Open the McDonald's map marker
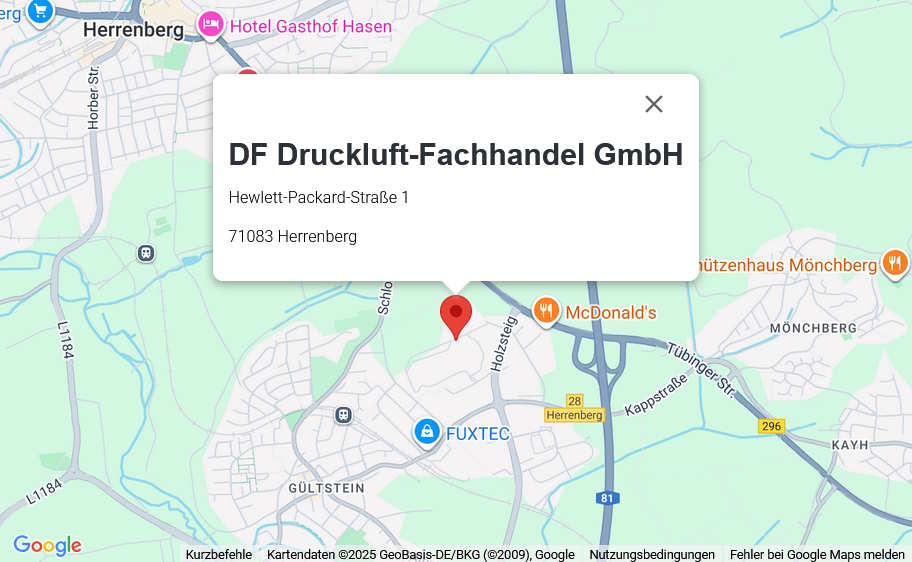Screen dimensions: 912x562 pos(545,312)
